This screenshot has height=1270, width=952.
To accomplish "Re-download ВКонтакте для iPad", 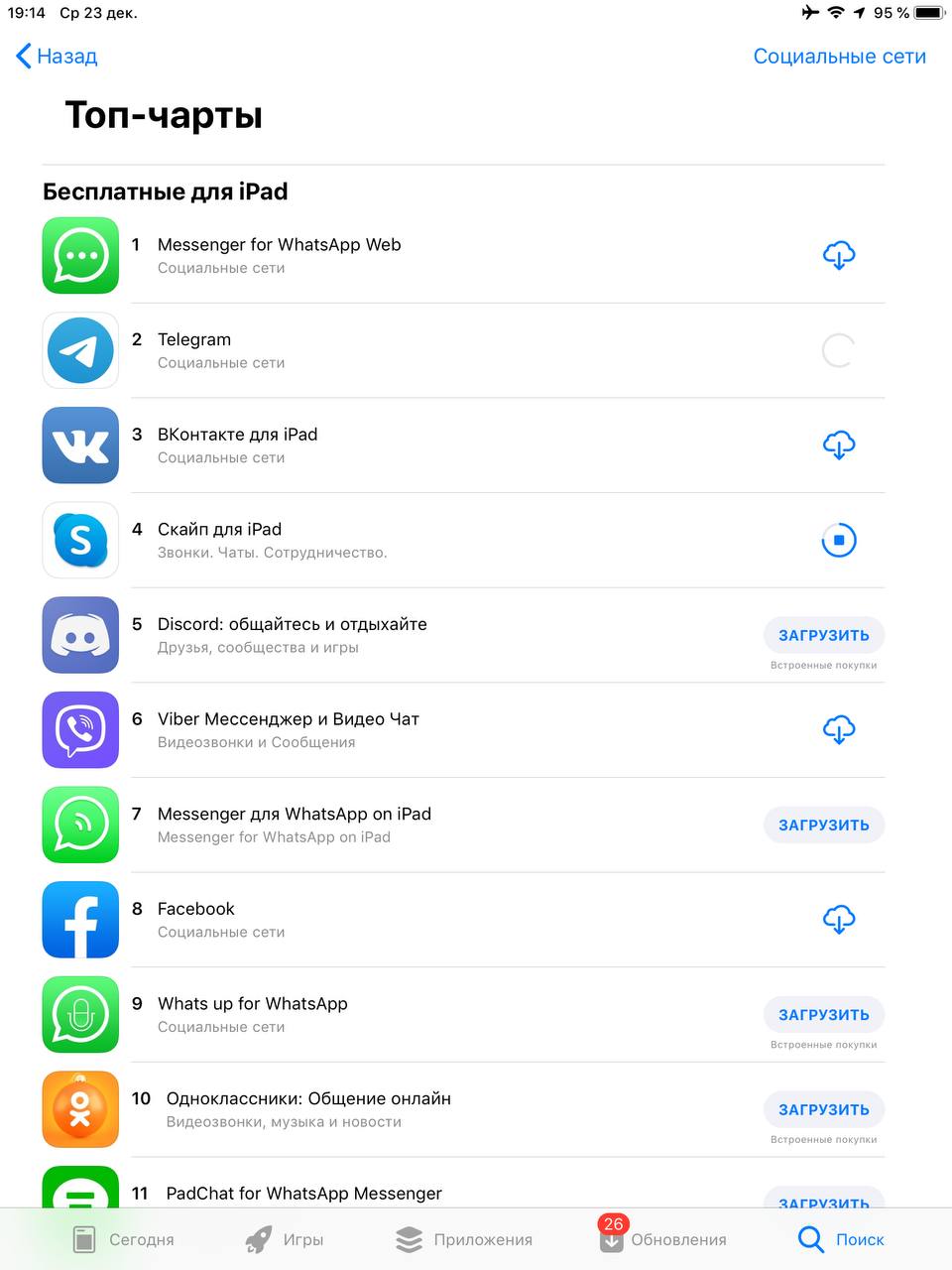I will 839,445.
